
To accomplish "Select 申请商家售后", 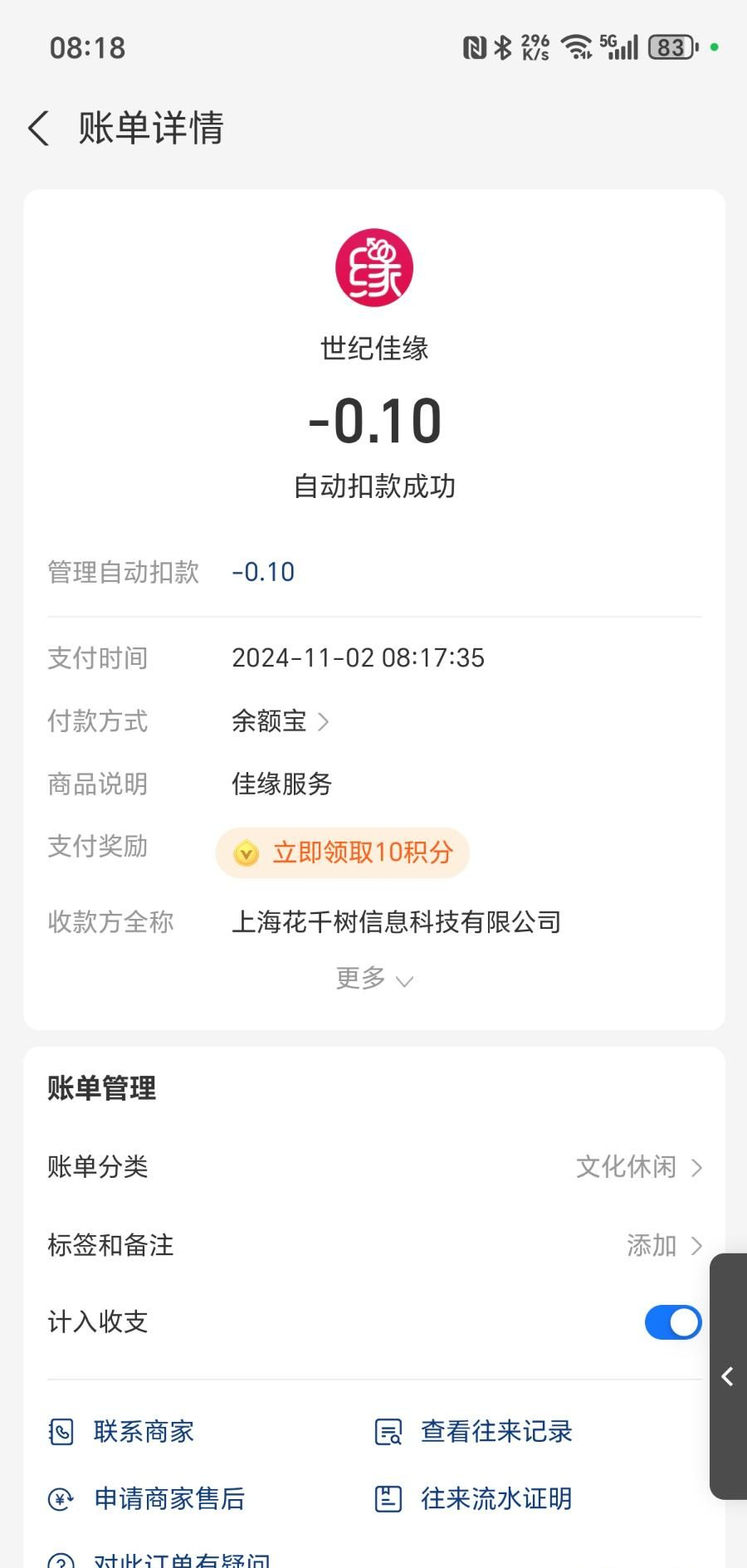I will [x=147, y=1499].
